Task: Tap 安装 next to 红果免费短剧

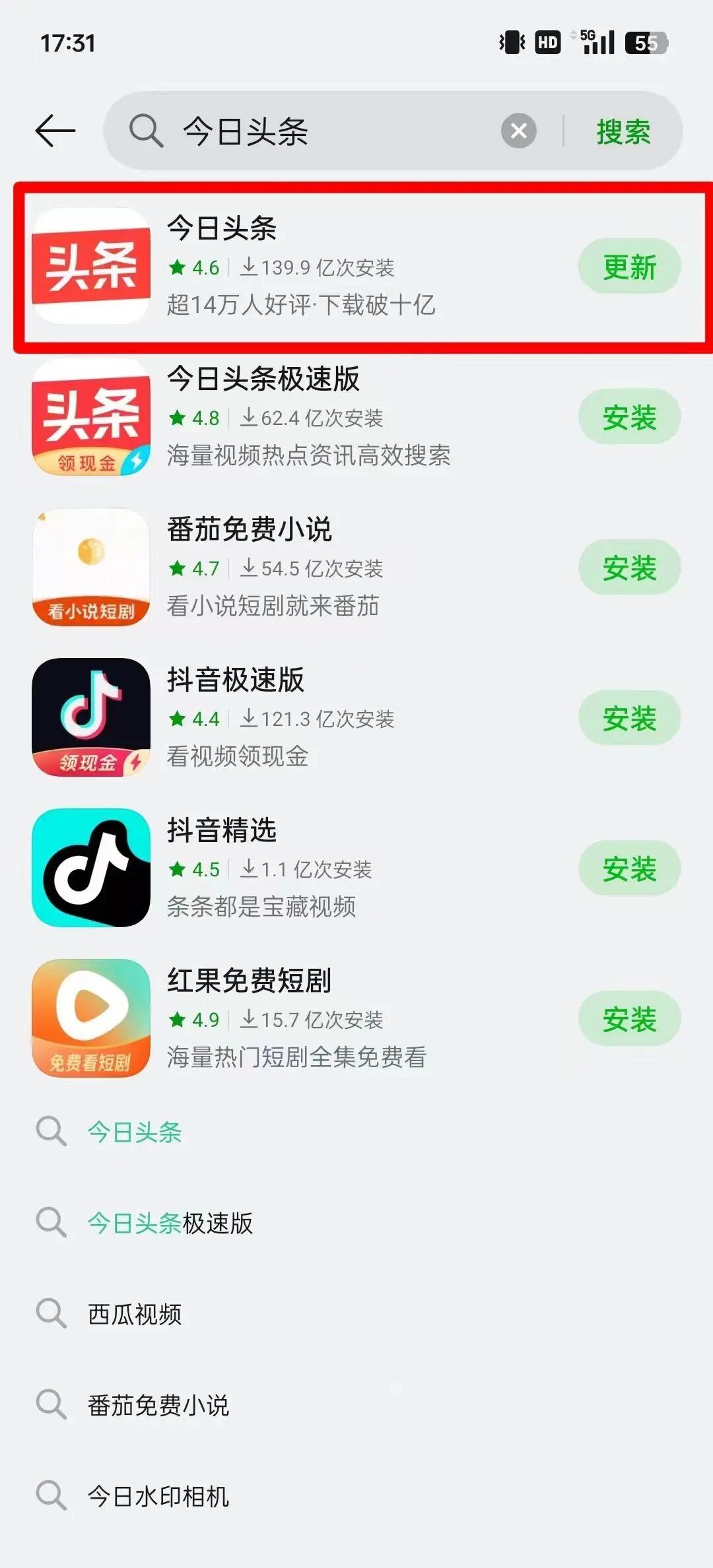Action: click(x=629, y=1018)
